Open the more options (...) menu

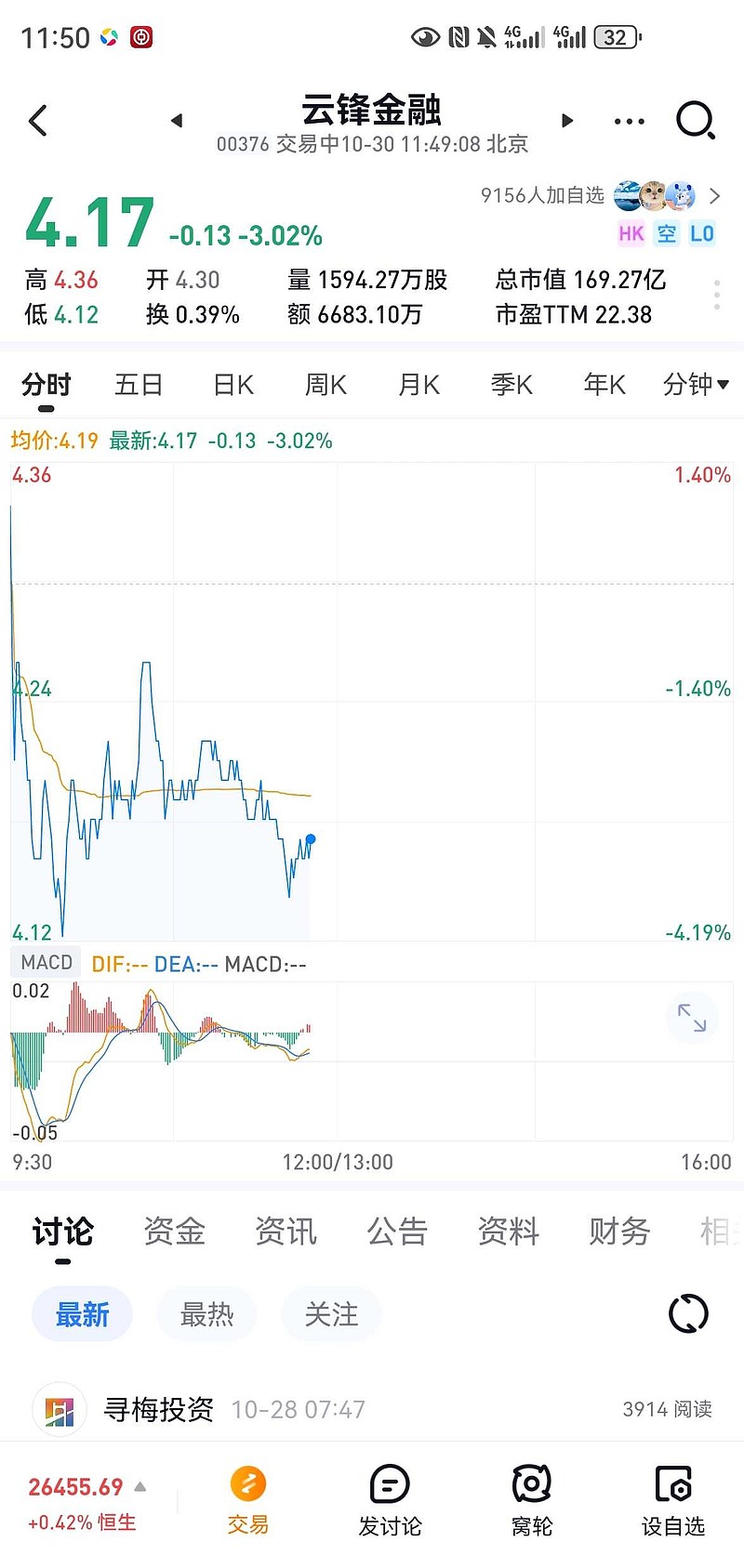(x=629, y=121)
